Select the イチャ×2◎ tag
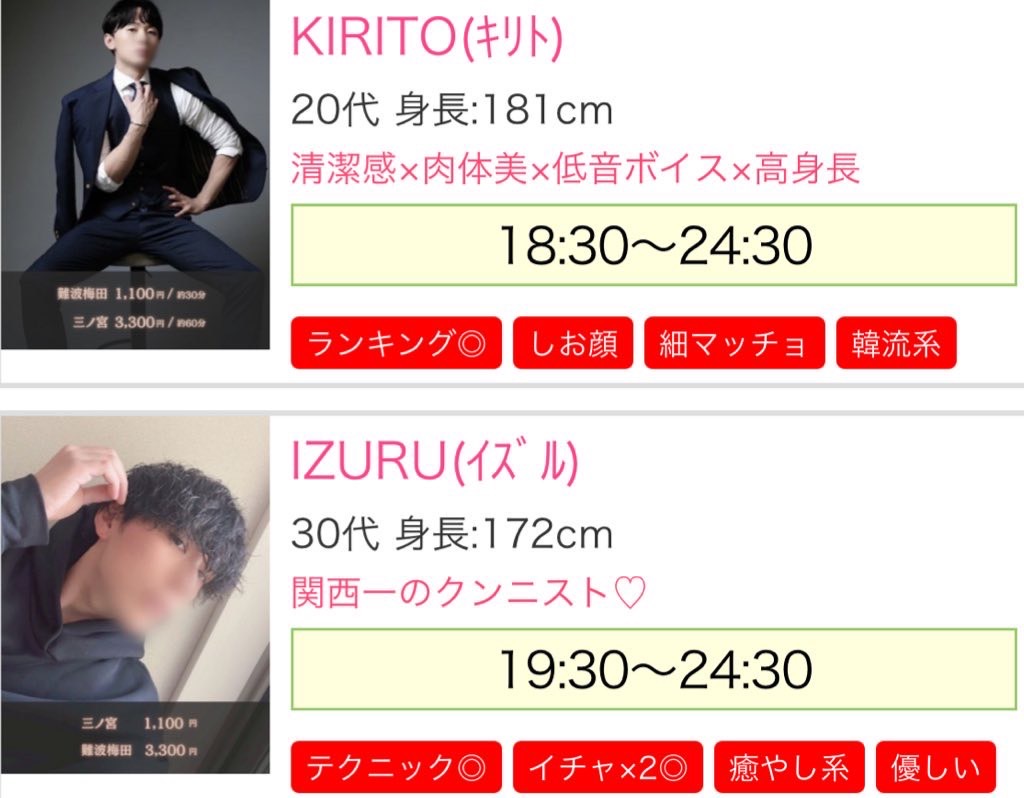Screen dimensions: 1024x798 [x=608, y=767]
